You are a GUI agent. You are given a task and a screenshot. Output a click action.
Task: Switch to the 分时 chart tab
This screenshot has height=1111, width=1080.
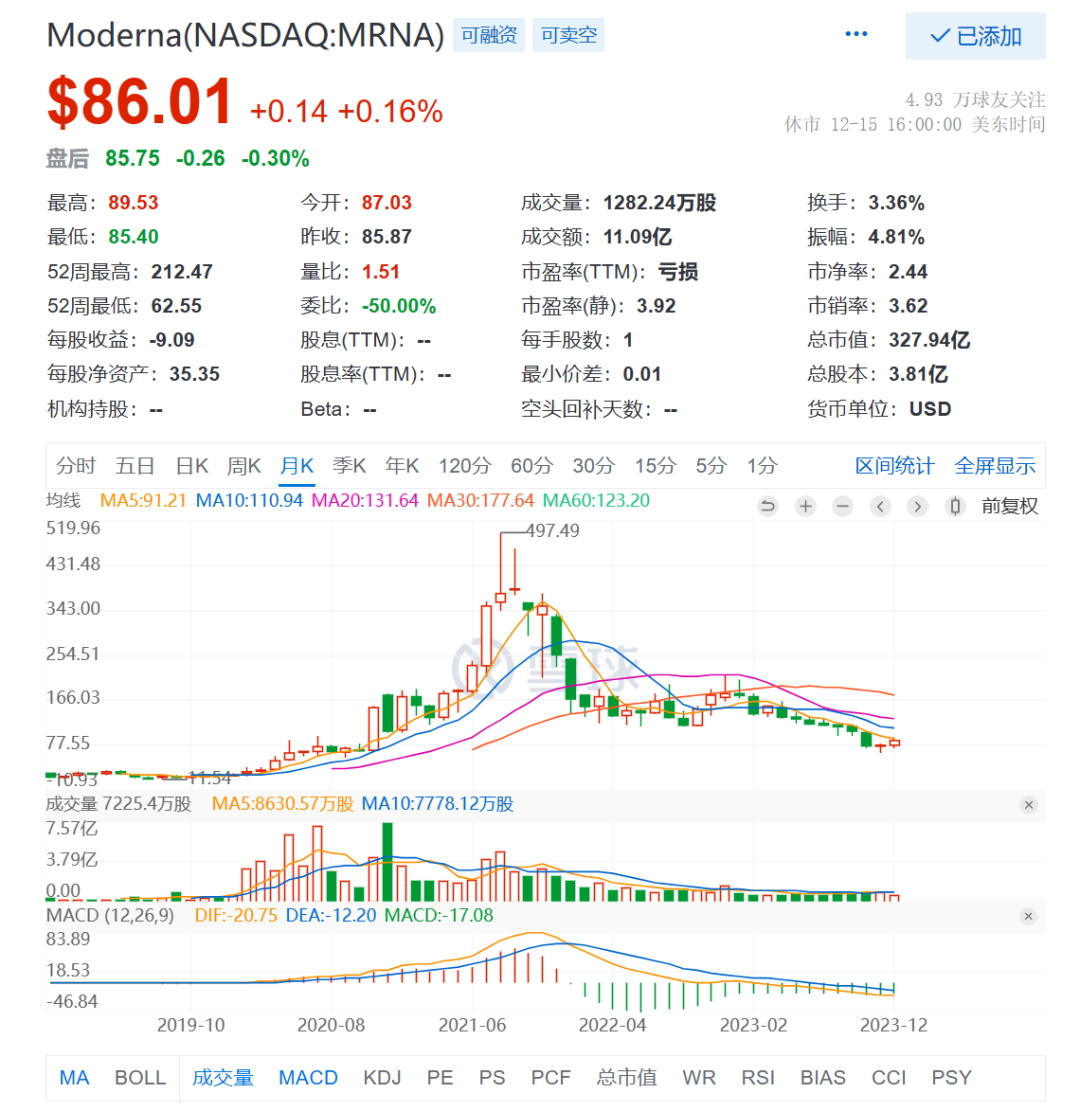click(76, 466)
